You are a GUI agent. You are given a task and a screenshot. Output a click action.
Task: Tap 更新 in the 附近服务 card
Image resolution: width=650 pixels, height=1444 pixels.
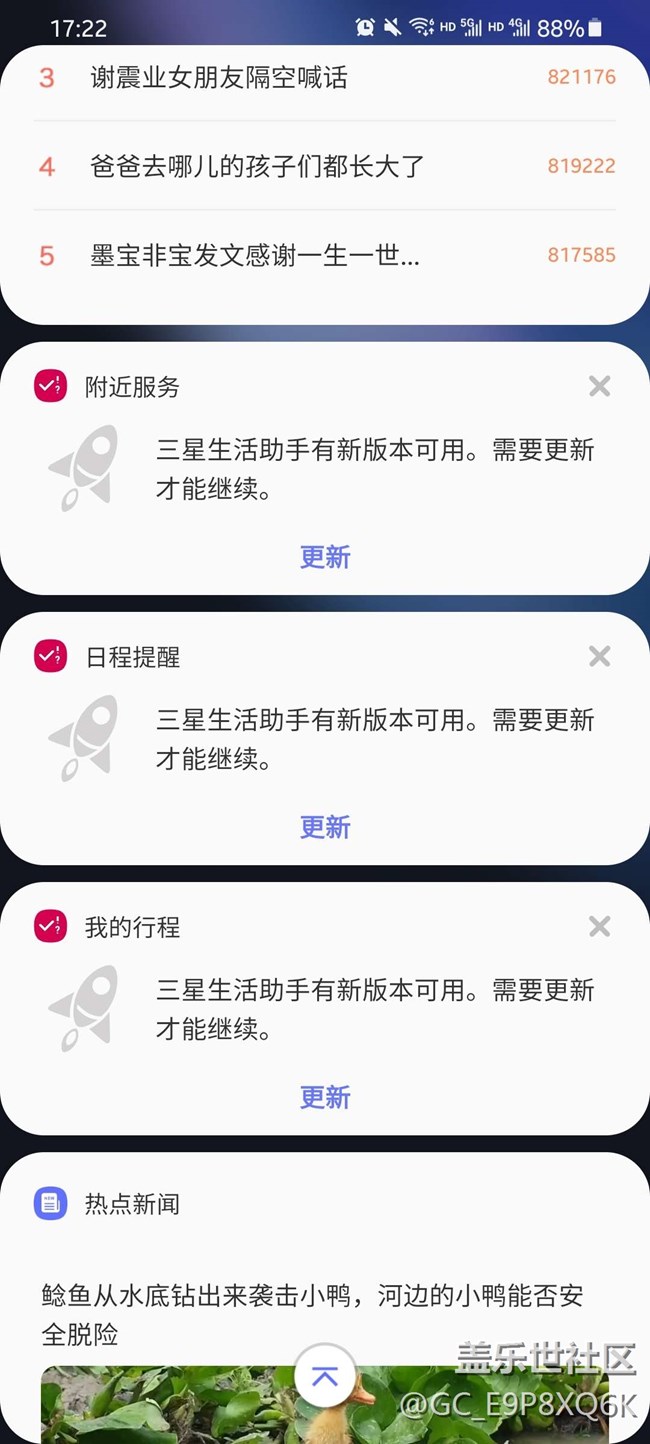(325, 557)
